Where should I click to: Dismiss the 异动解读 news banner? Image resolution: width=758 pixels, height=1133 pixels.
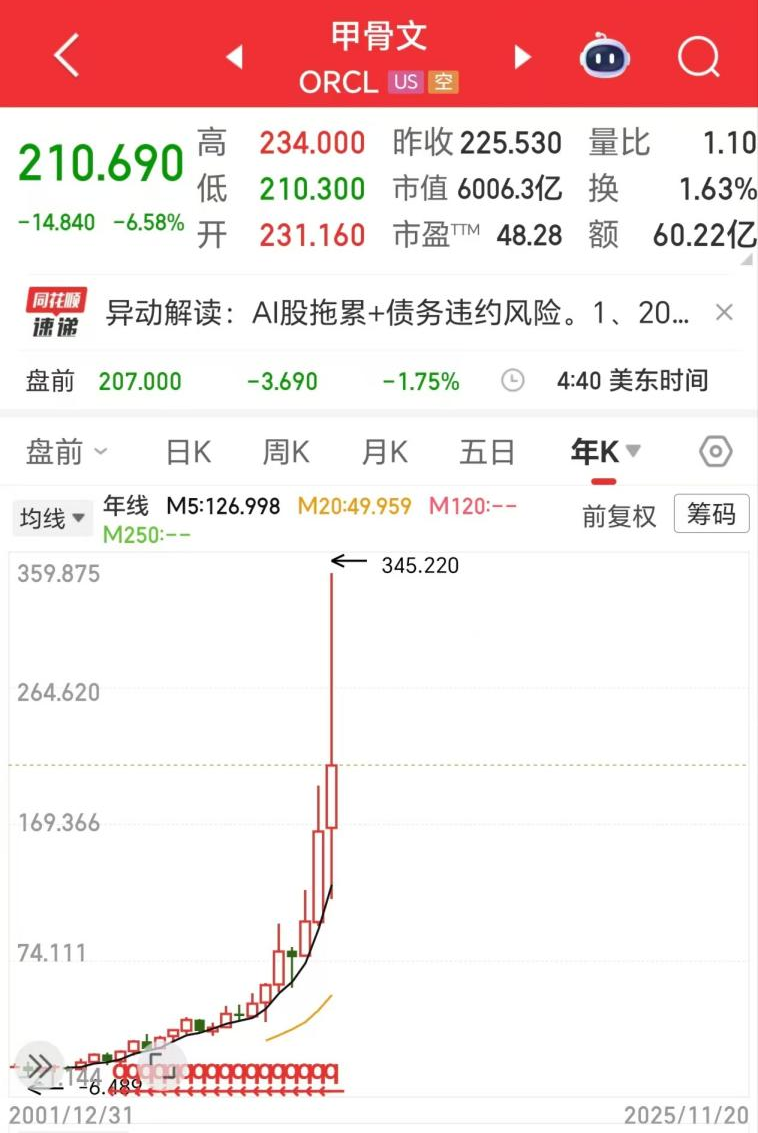724,313
